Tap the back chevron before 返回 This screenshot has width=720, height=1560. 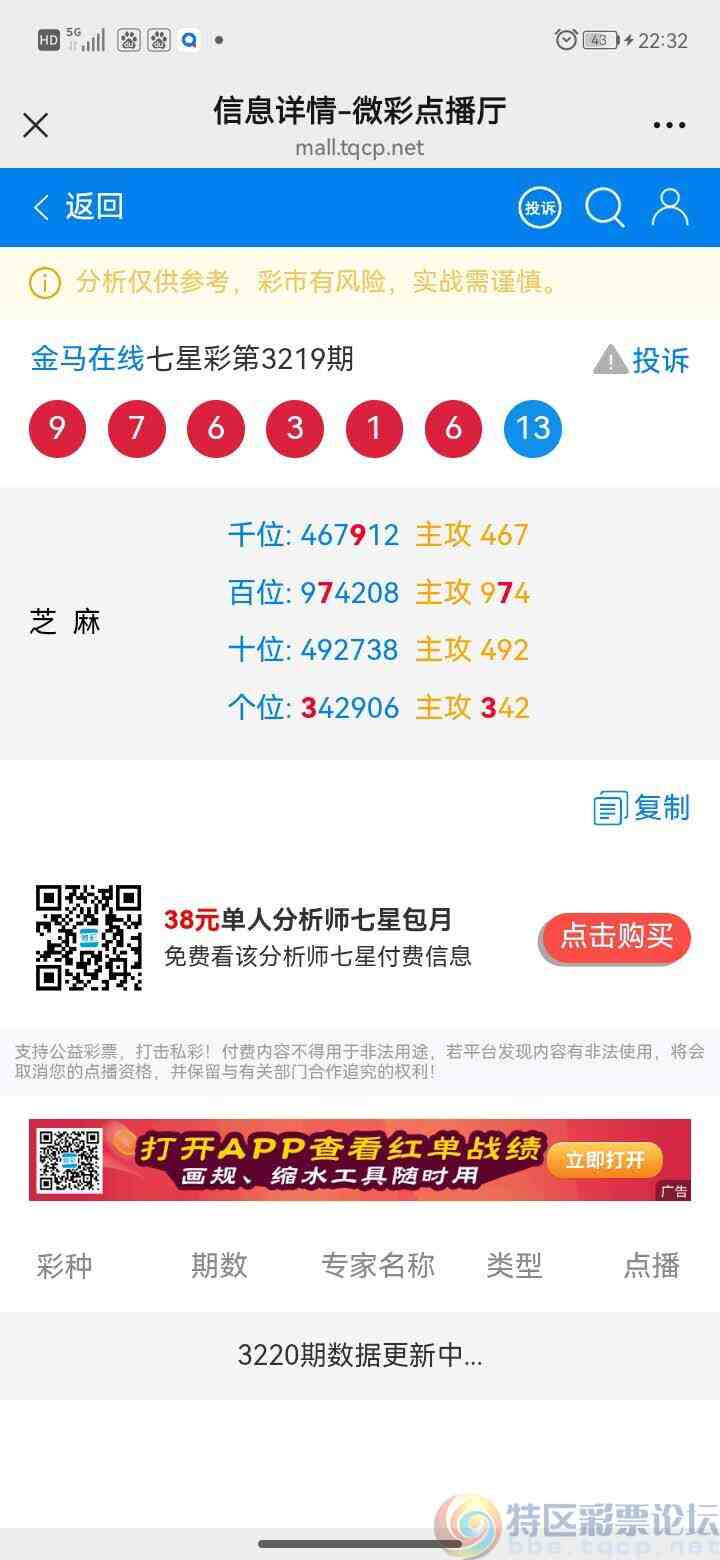click(x=40, y=207)
